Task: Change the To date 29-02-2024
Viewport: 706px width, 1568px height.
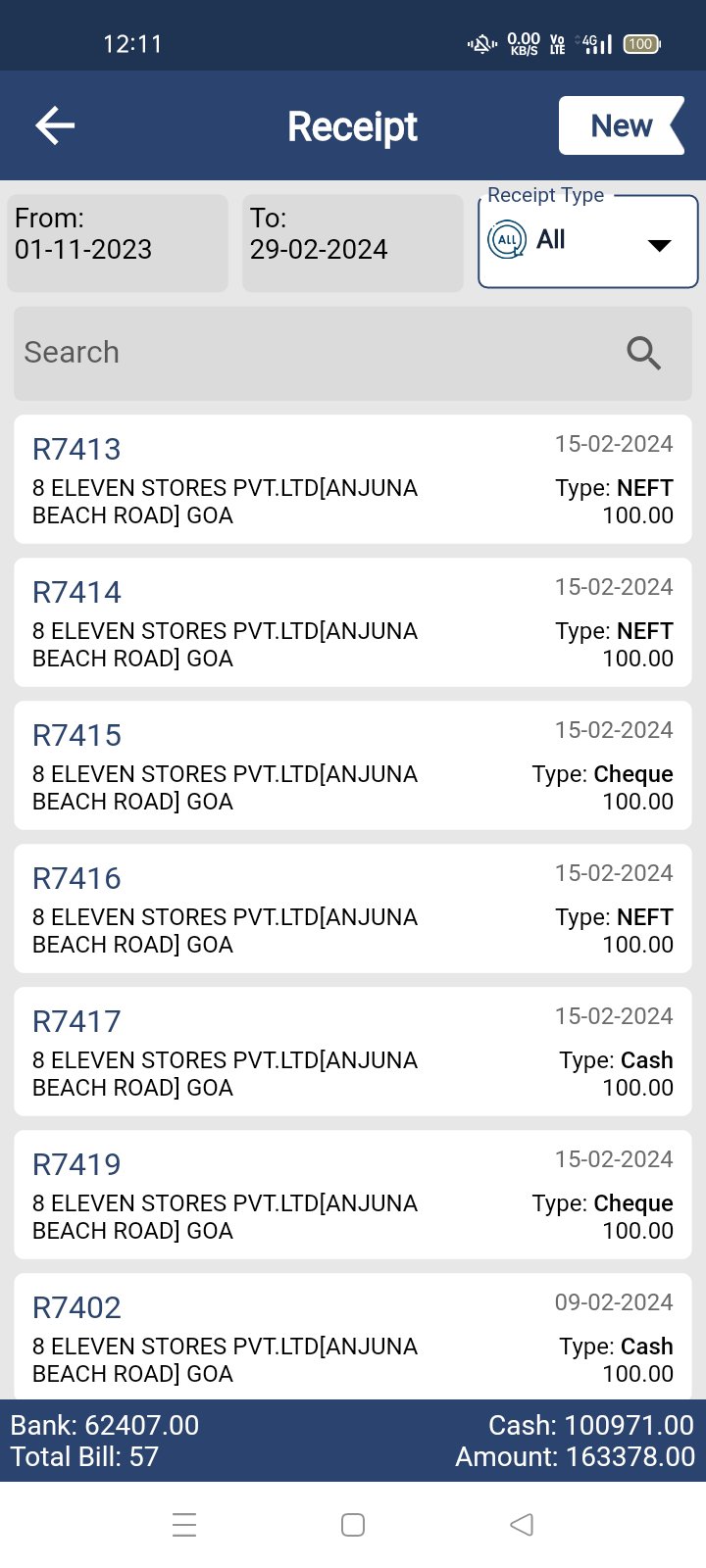Action: click(x=353, y=243)
